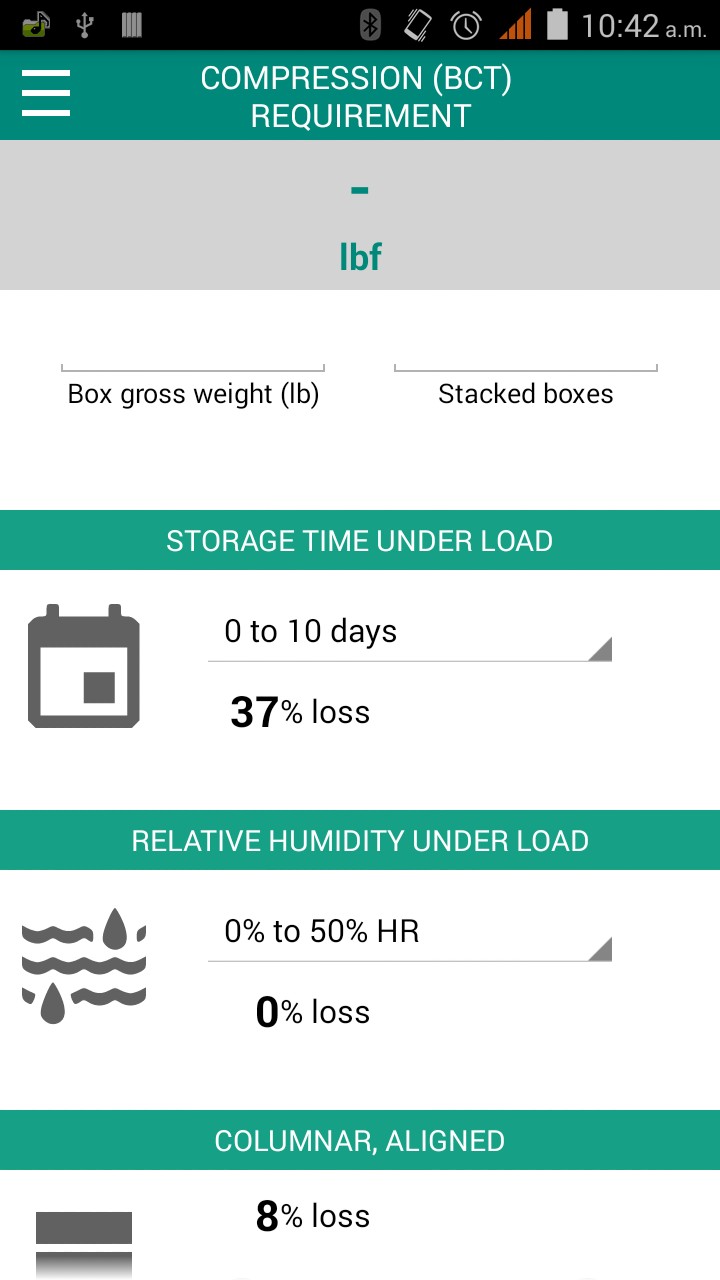Expand the 0 to 10 days dropdown

click(409, 633)
